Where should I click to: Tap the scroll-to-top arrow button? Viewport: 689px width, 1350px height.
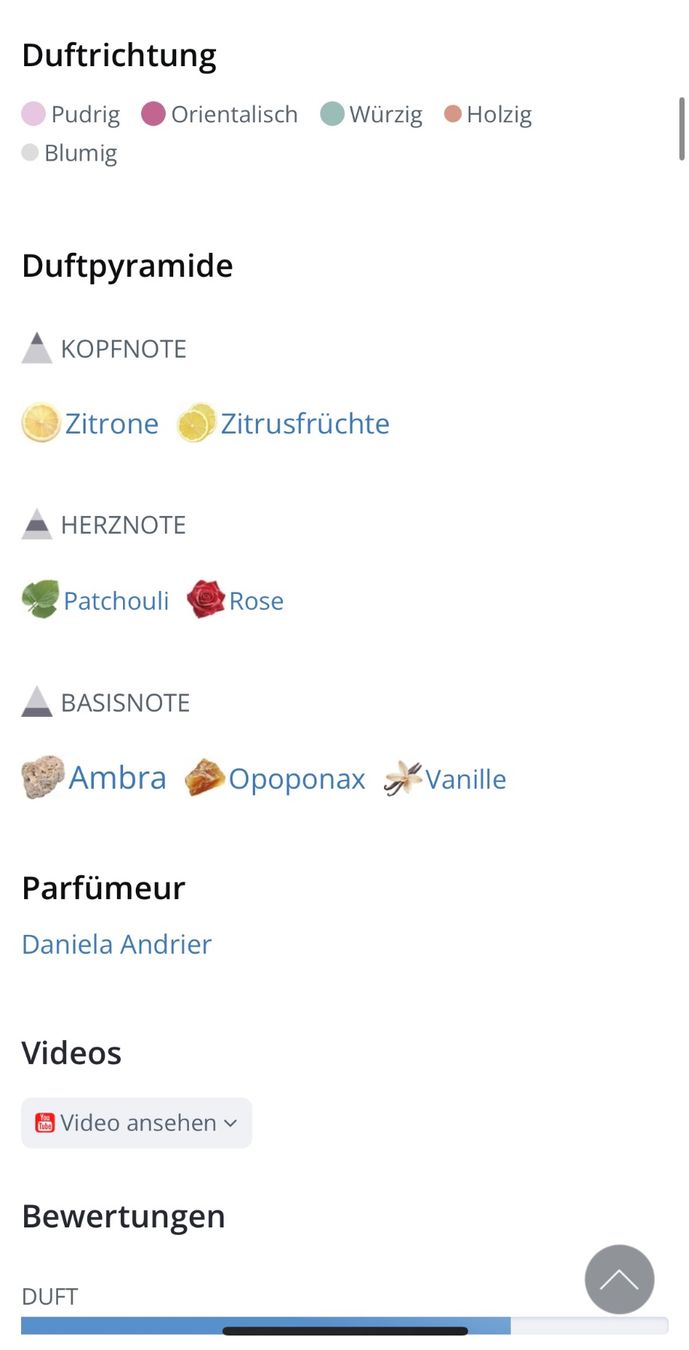click(x=620, y=1279)
